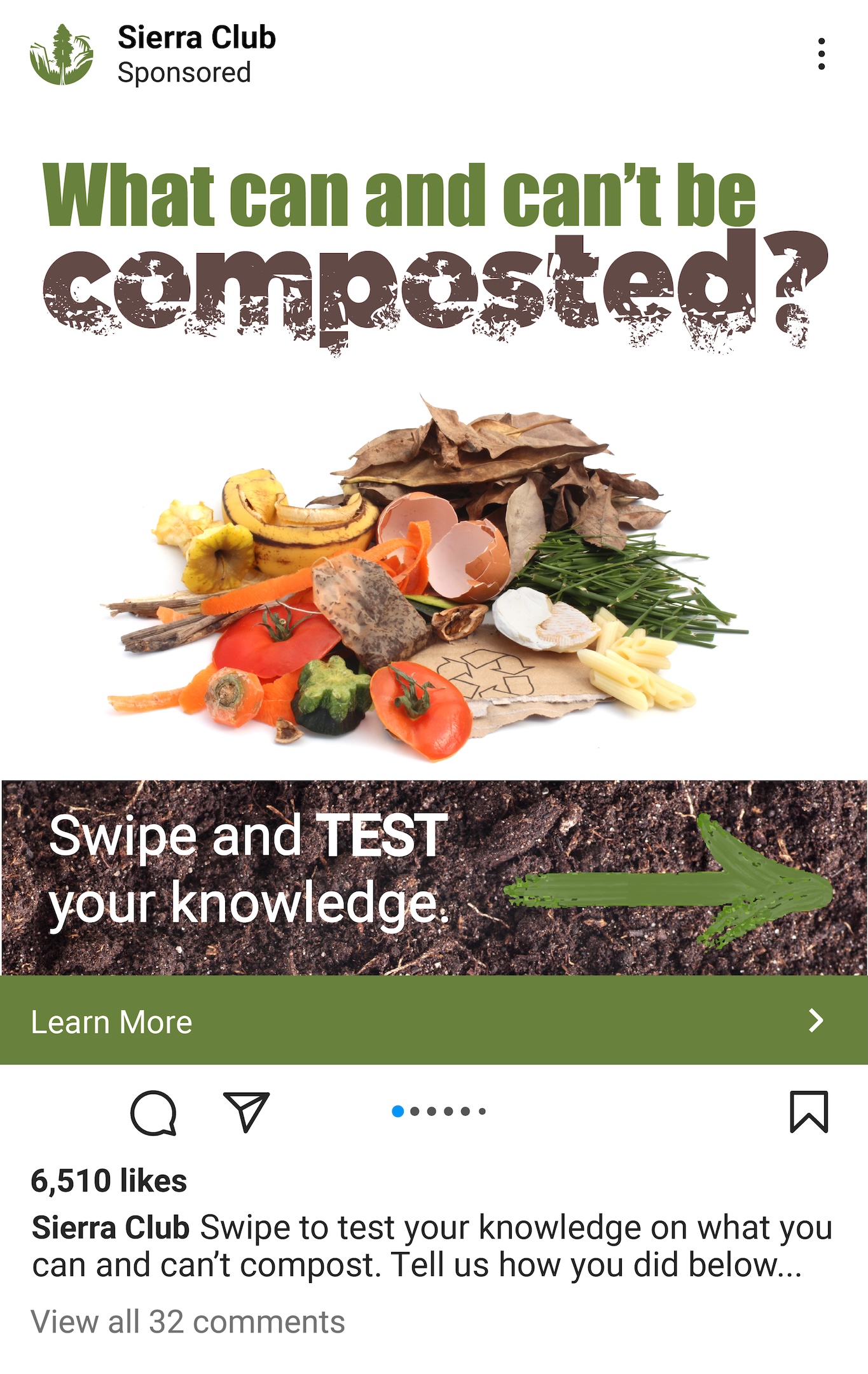Image resolution: width=868 pixels, height=1374 pixels.
Task: Share the post via paper plane icon
Action: [x=247, y=1112]
